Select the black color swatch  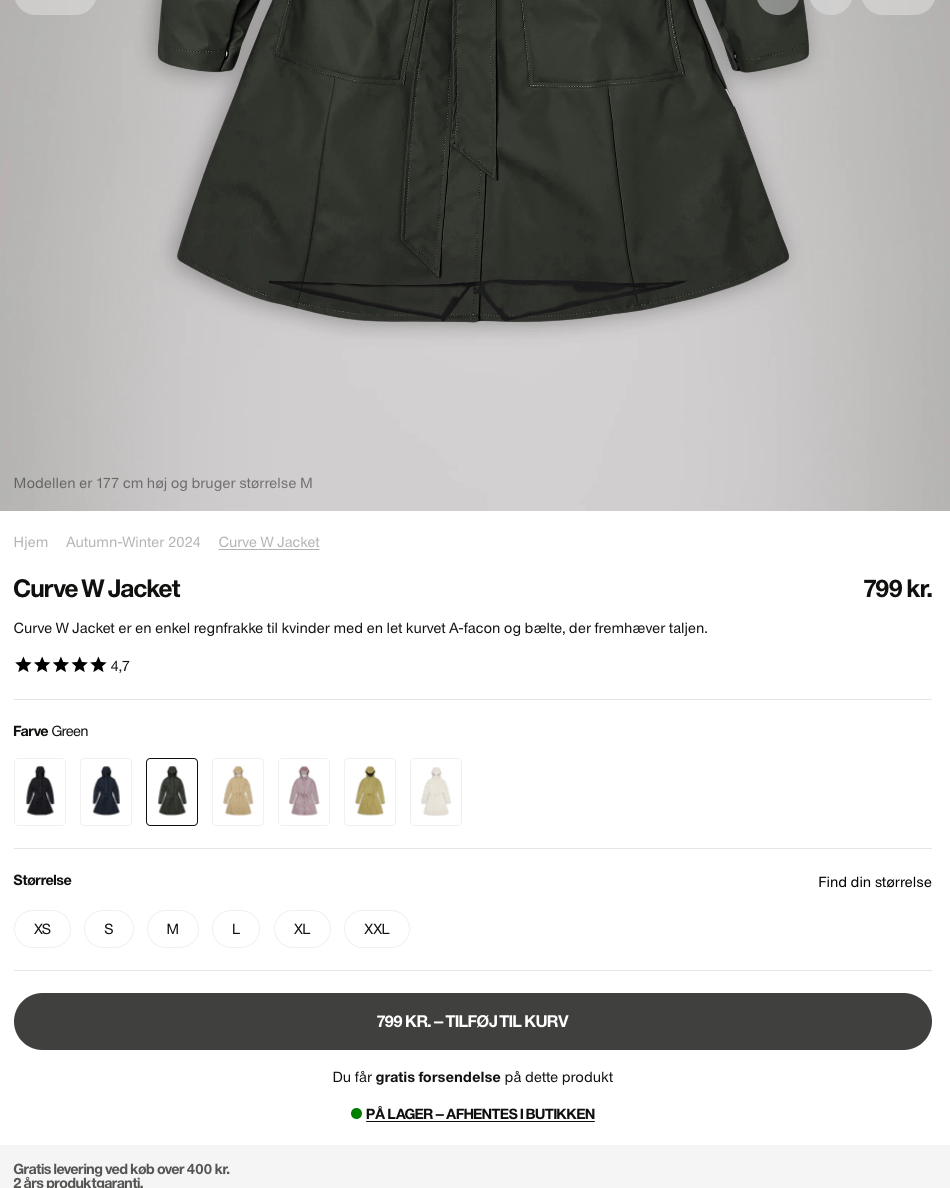[40, 792]
